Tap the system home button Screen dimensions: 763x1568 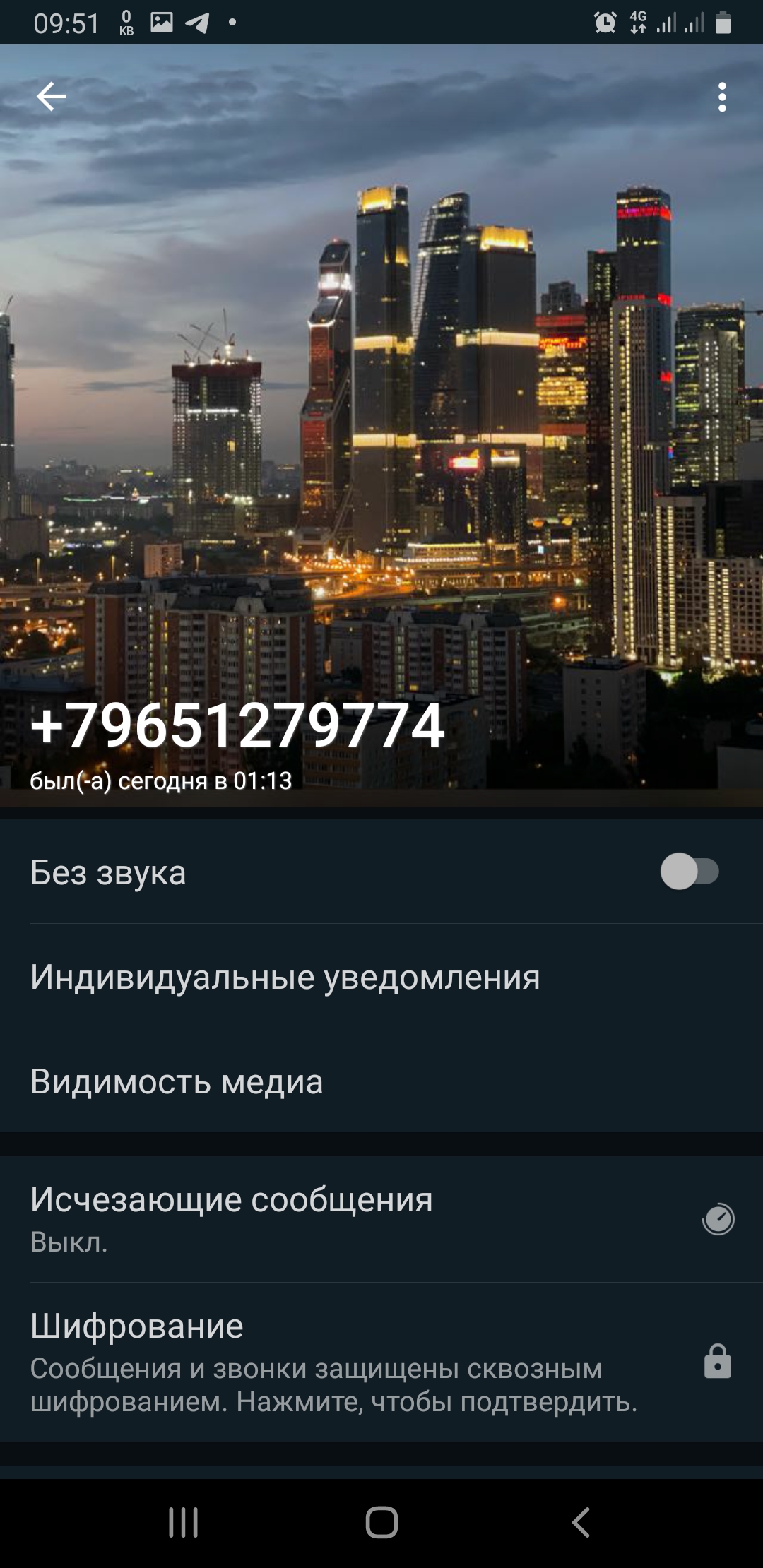tap(381, 1522)
